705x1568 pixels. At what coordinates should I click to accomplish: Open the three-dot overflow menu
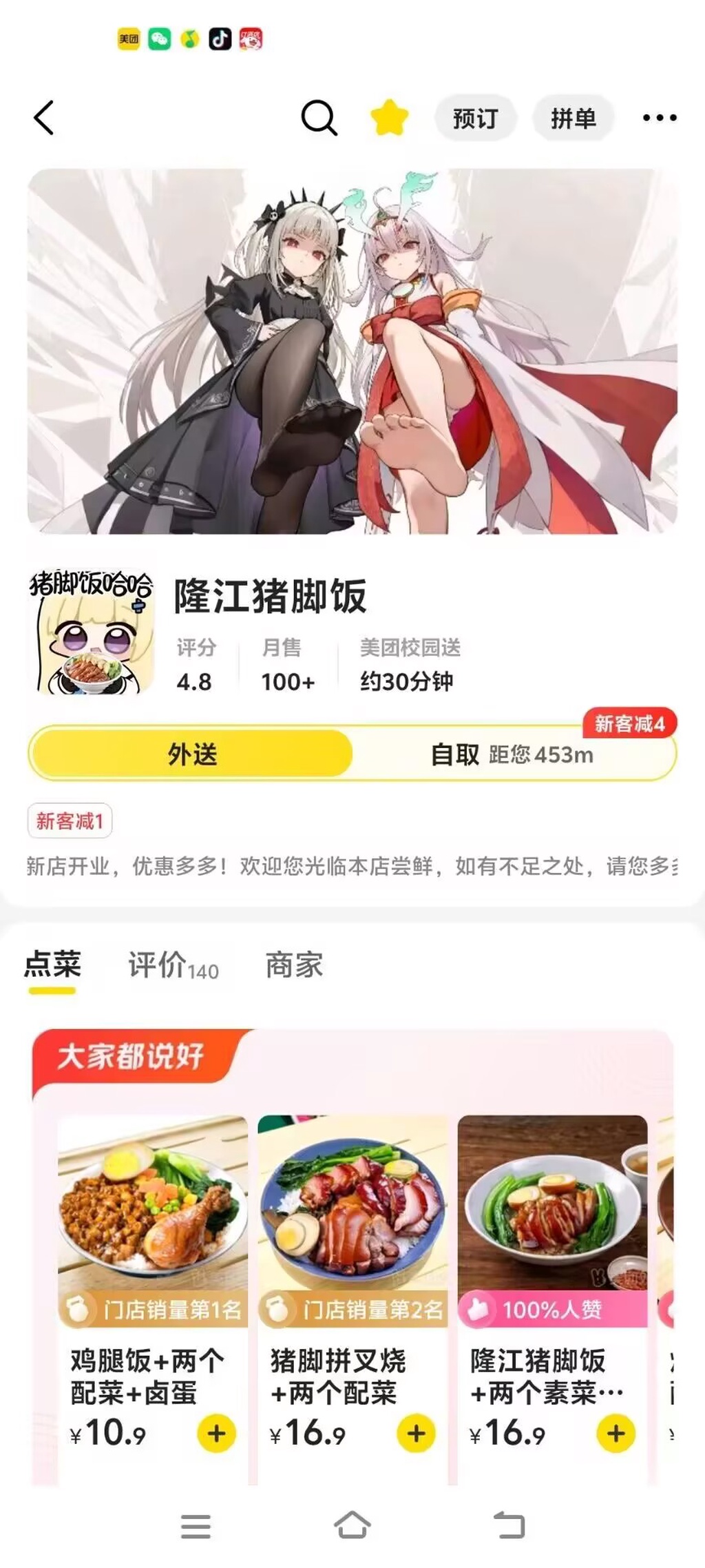click(660, 118)
